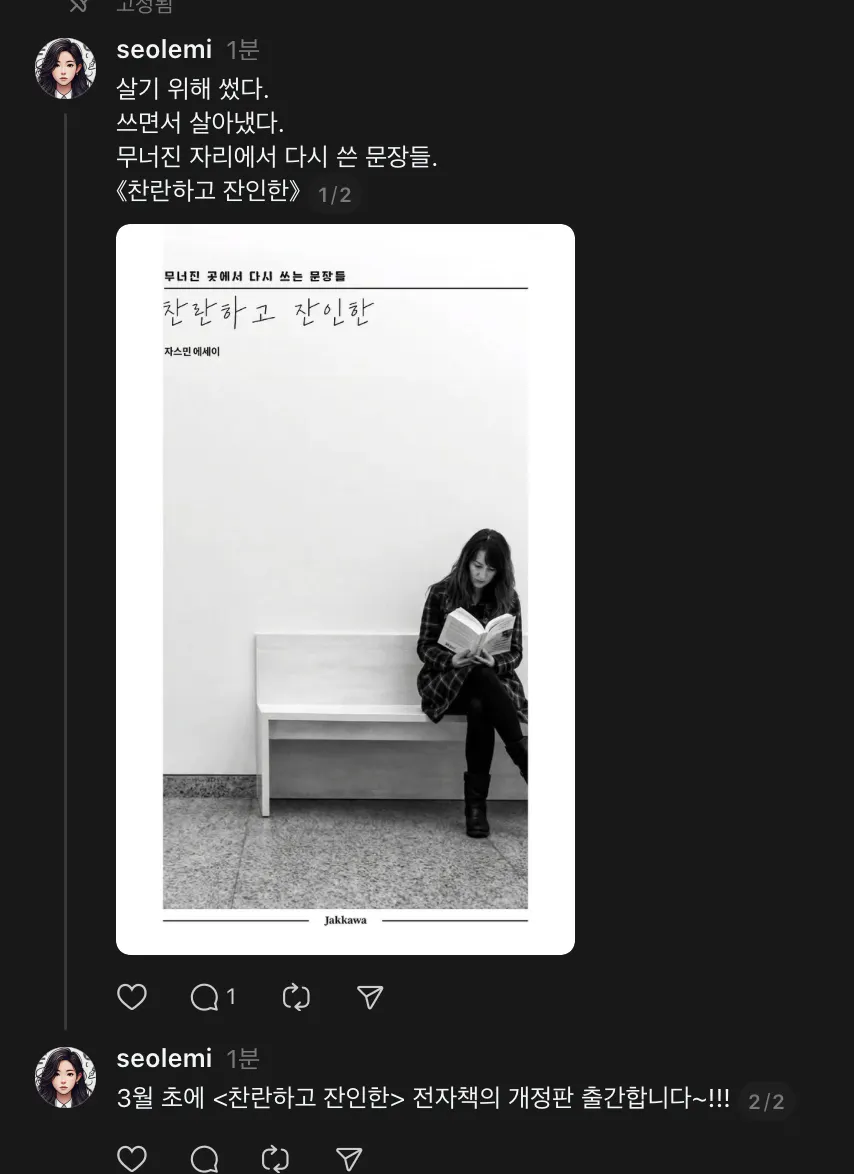
Task: Open the 찬란하고 잔인한 book cover image
Action: point(345,589)
